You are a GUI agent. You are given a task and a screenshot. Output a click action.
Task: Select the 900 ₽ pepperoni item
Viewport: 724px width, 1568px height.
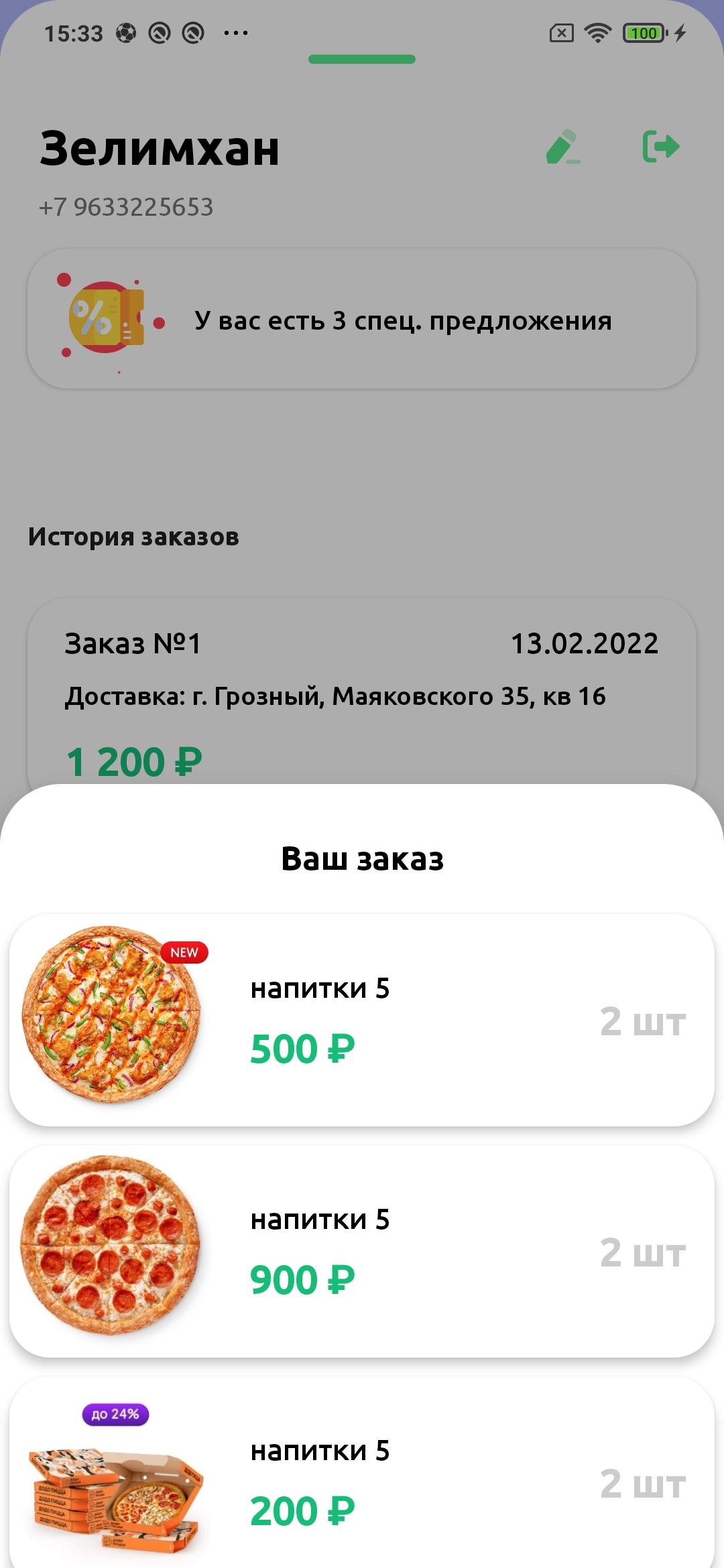point(362,1251)
